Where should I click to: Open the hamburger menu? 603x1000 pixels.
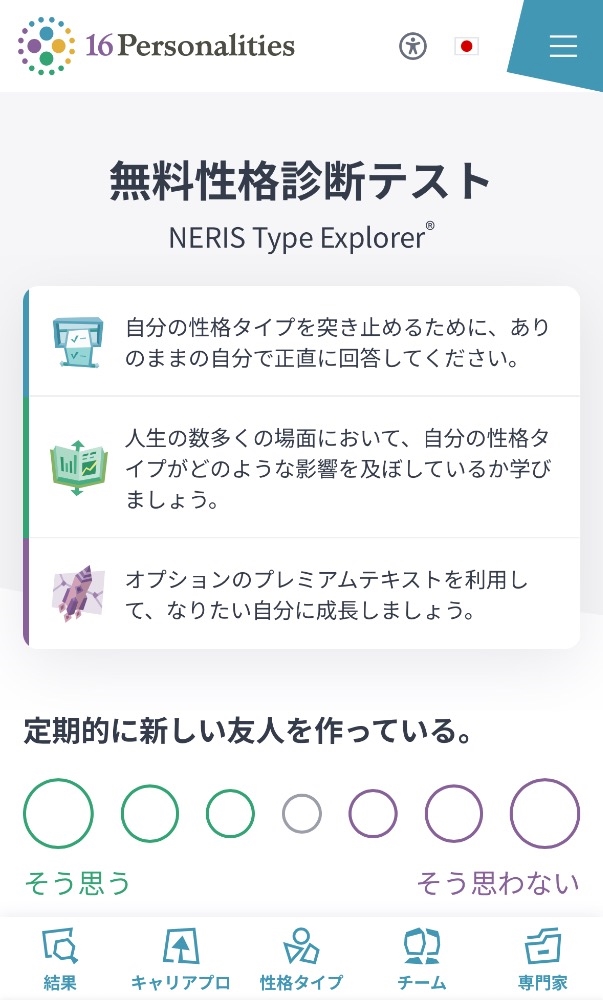tap(563, 46)
